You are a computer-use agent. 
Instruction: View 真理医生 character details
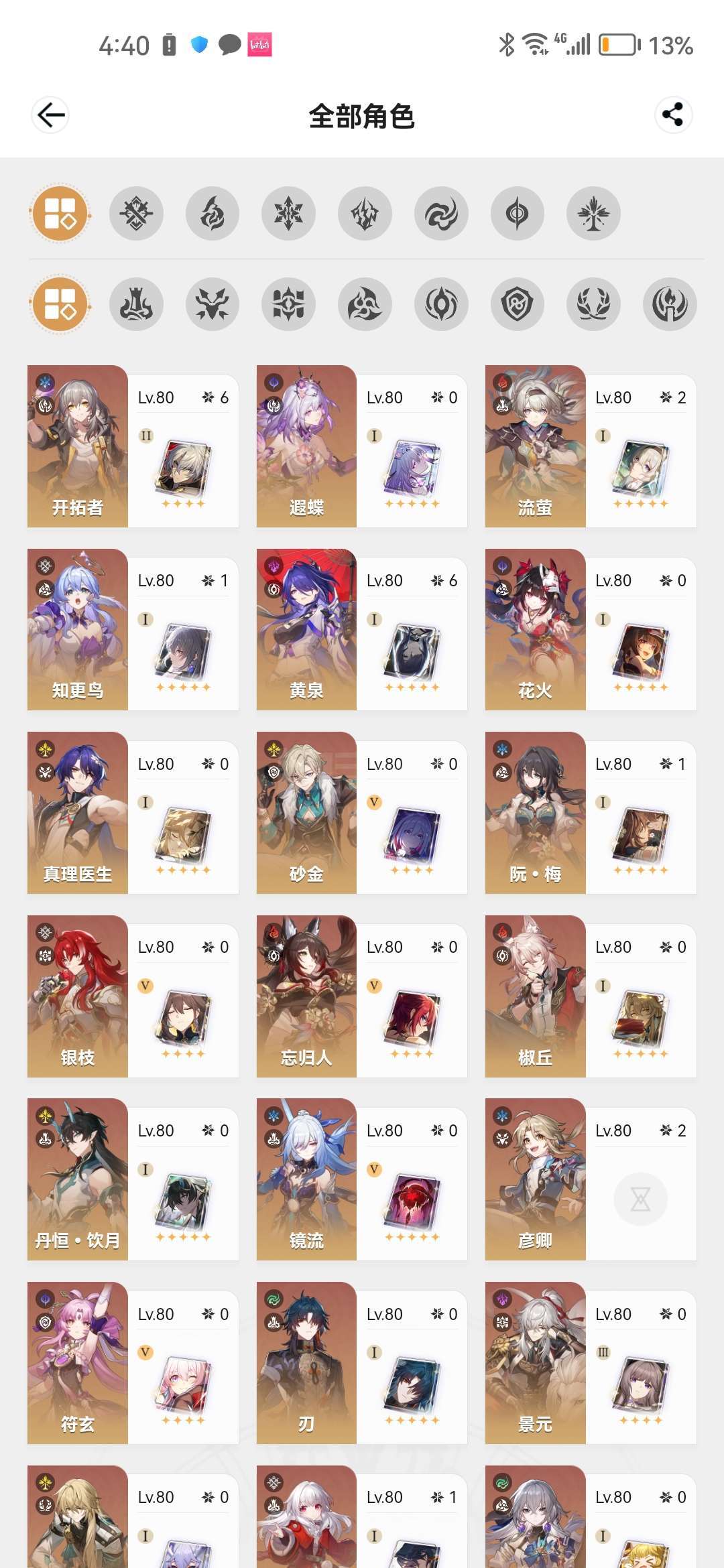133,813
